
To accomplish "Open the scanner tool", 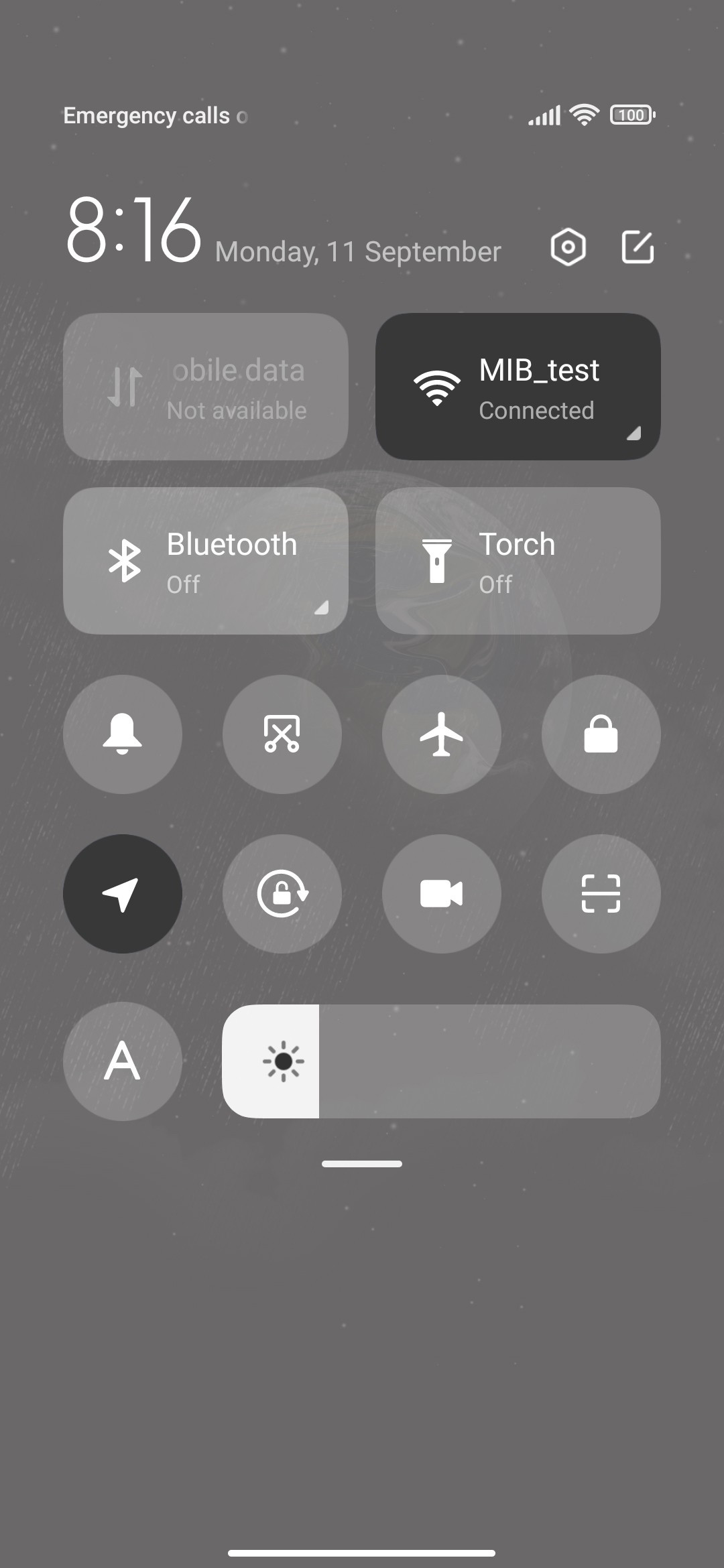I will click(x=601, y=894).
